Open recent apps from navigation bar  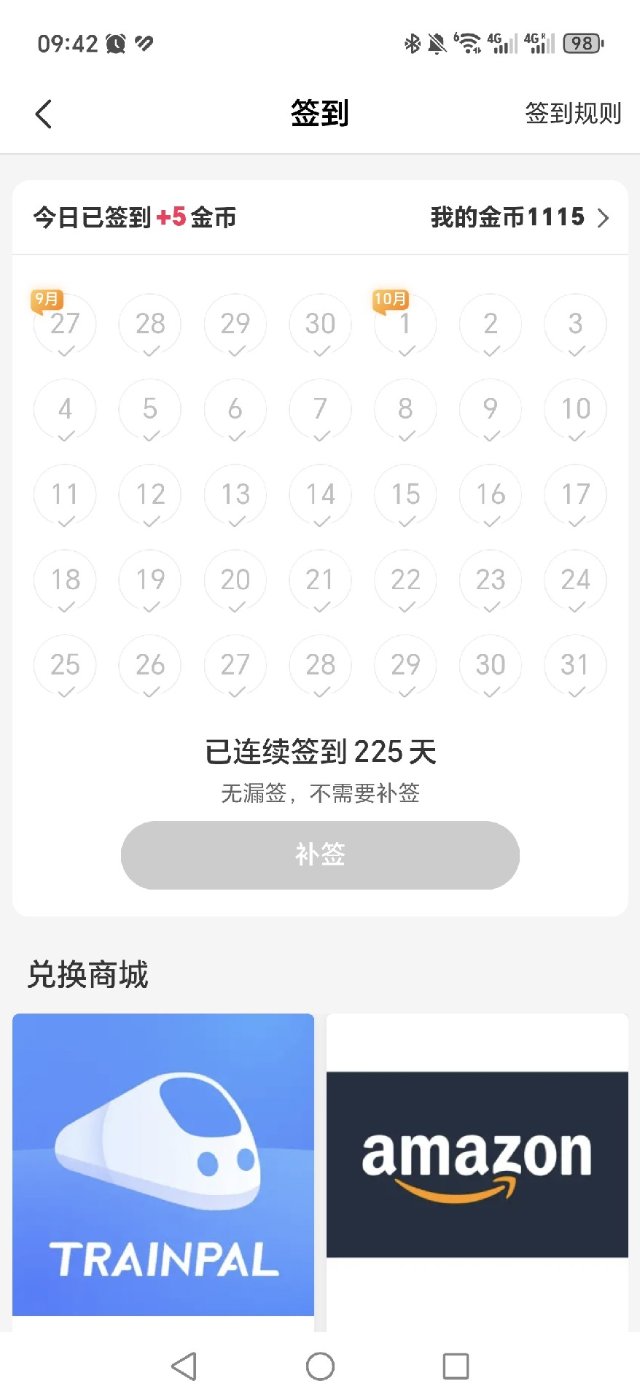pos(456,1366)
